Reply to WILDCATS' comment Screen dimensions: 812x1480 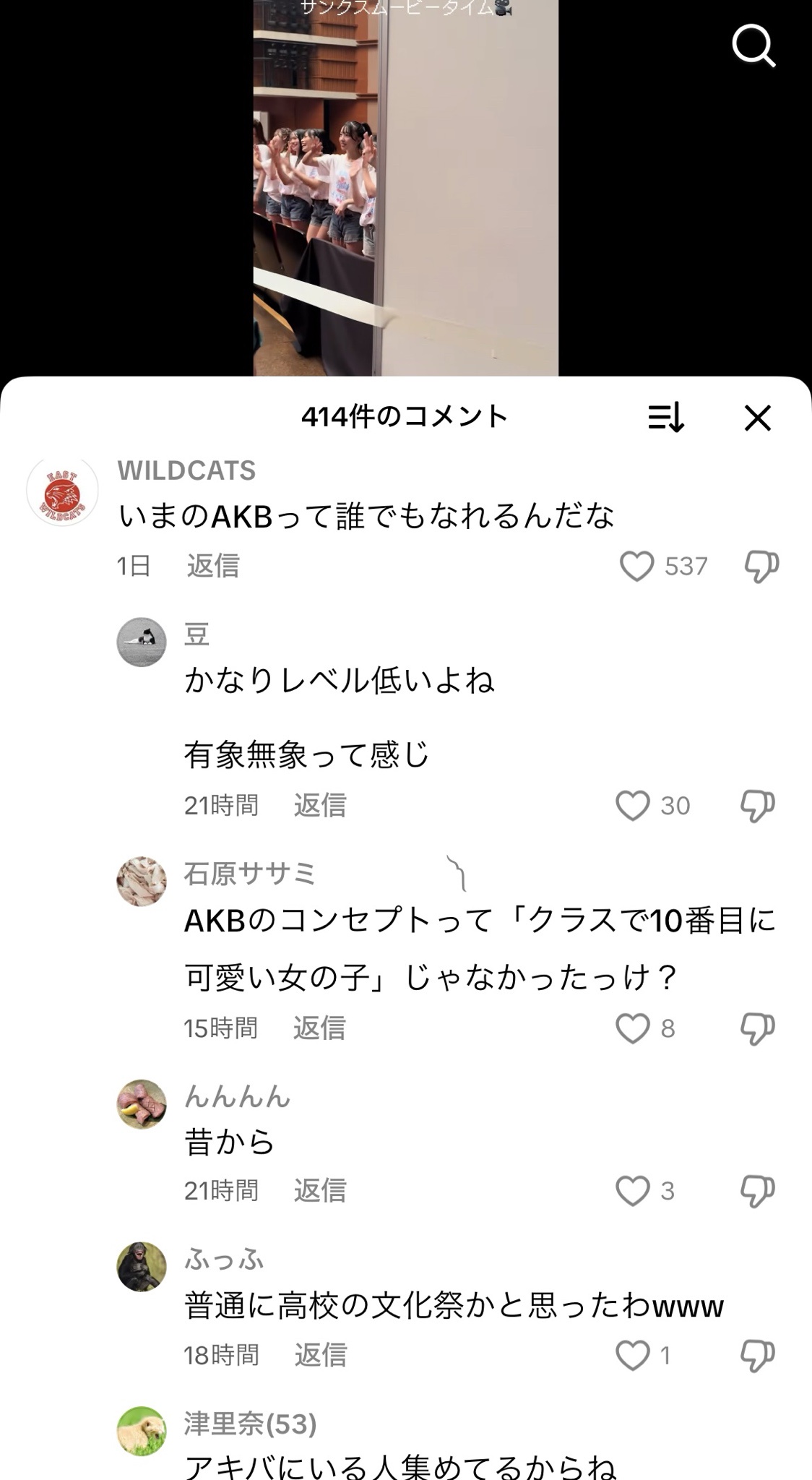[x=213, y=566]
